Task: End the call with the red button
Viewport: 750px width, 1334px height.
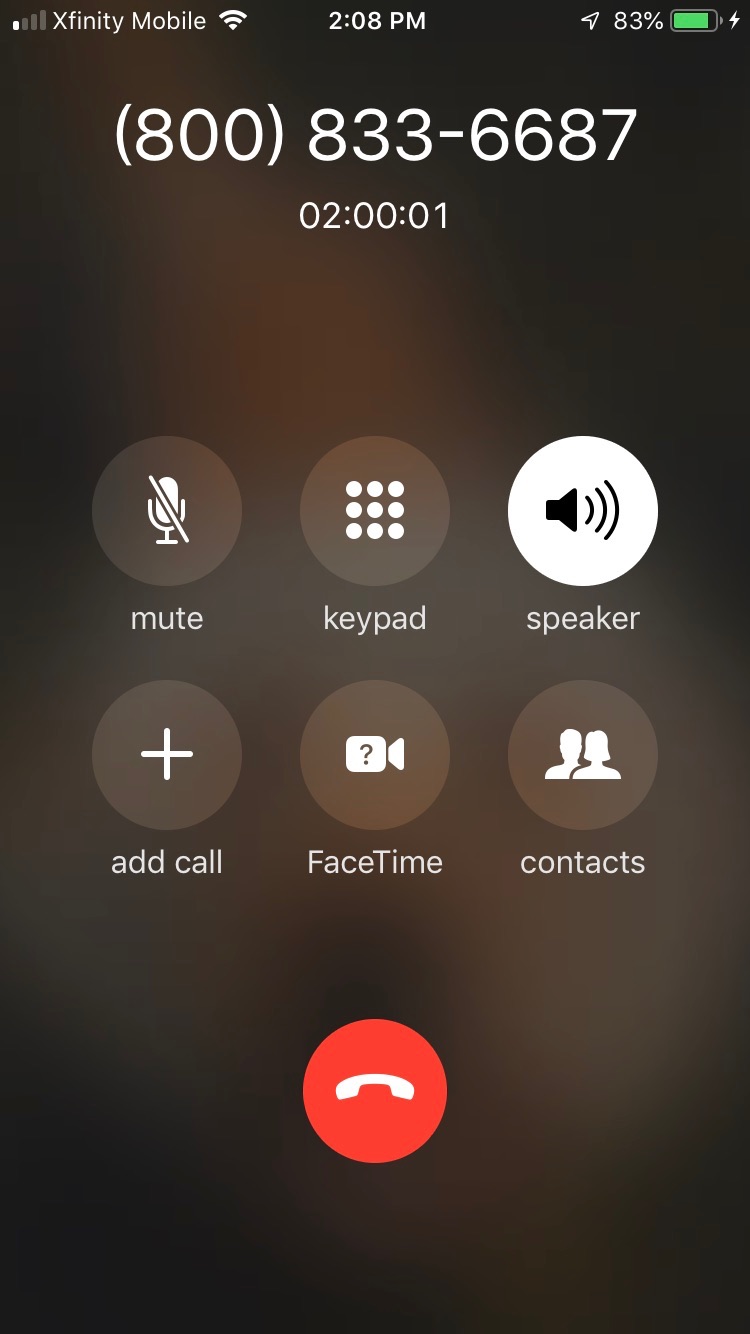Action: (375, 1091)
